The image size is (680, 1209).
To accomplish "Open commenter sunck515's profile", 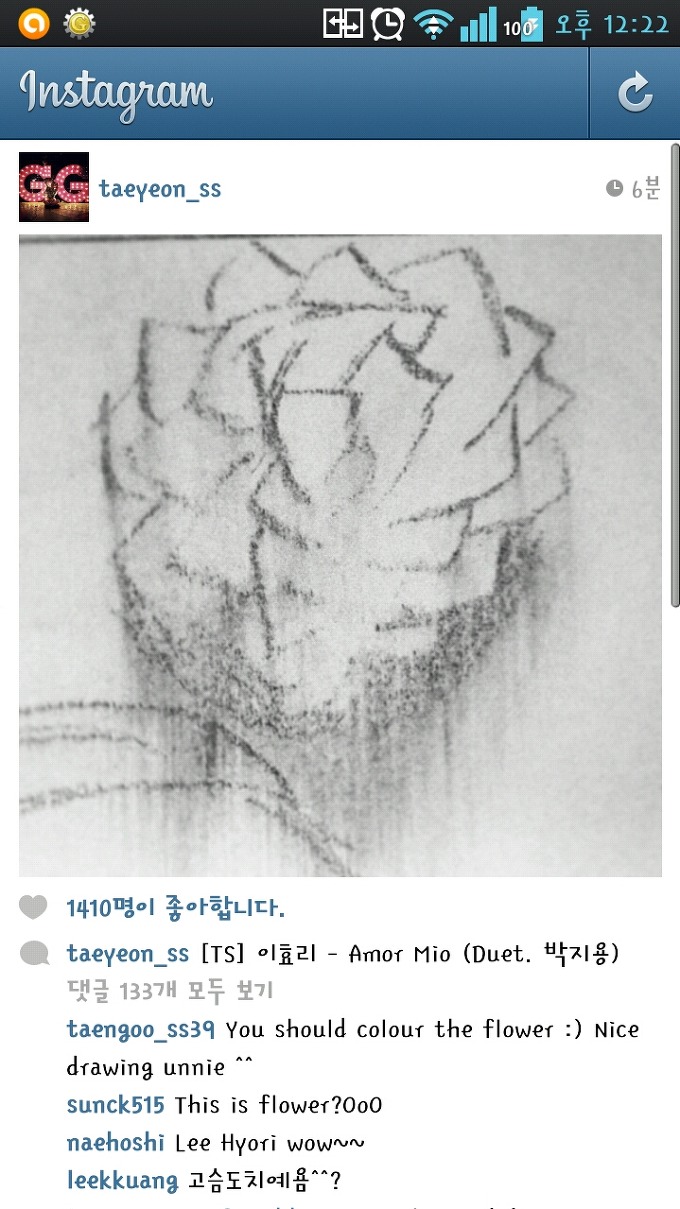I will pyautogui.click(x=115, y=1105).
